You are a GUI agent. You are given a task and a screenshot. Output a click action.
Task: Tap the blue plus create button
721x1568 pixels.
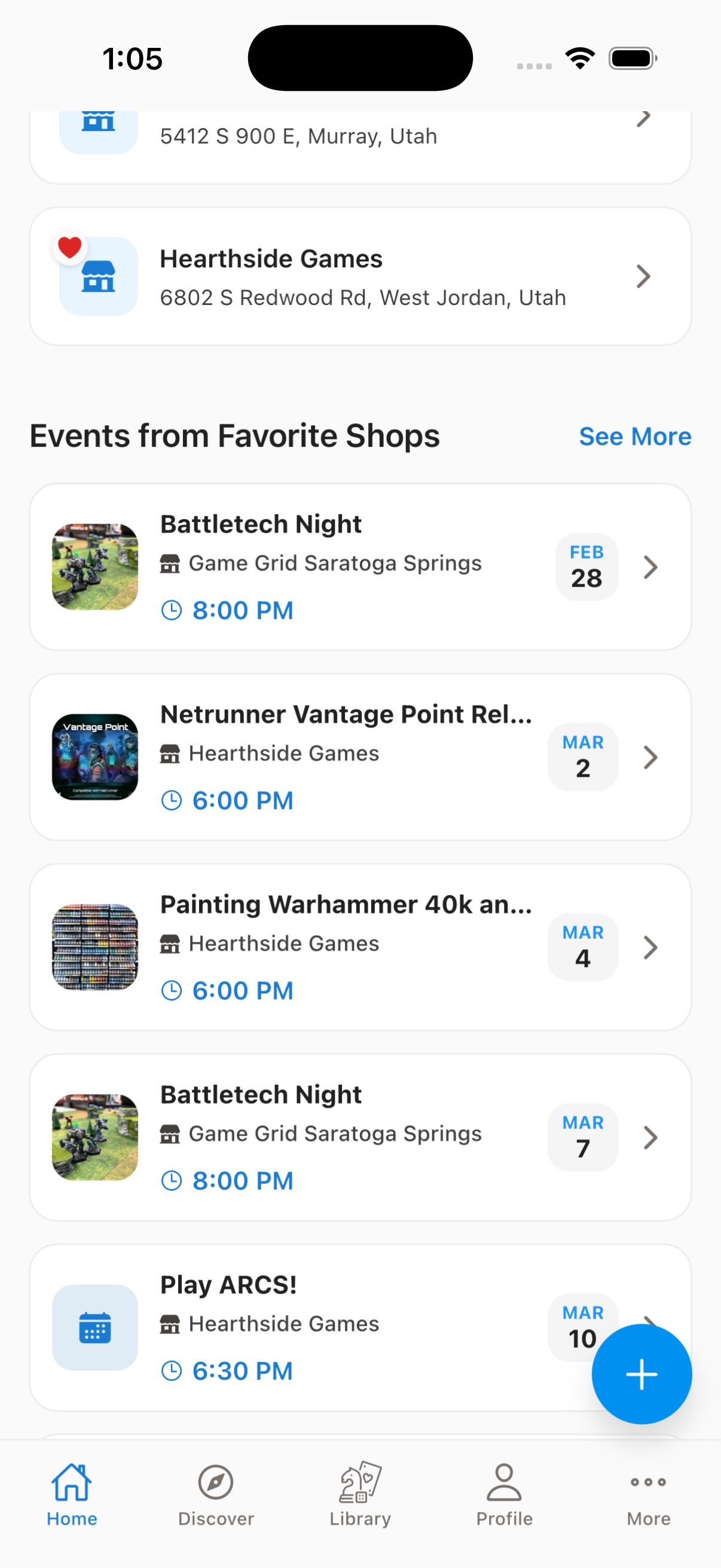[x=642, y=1374]
